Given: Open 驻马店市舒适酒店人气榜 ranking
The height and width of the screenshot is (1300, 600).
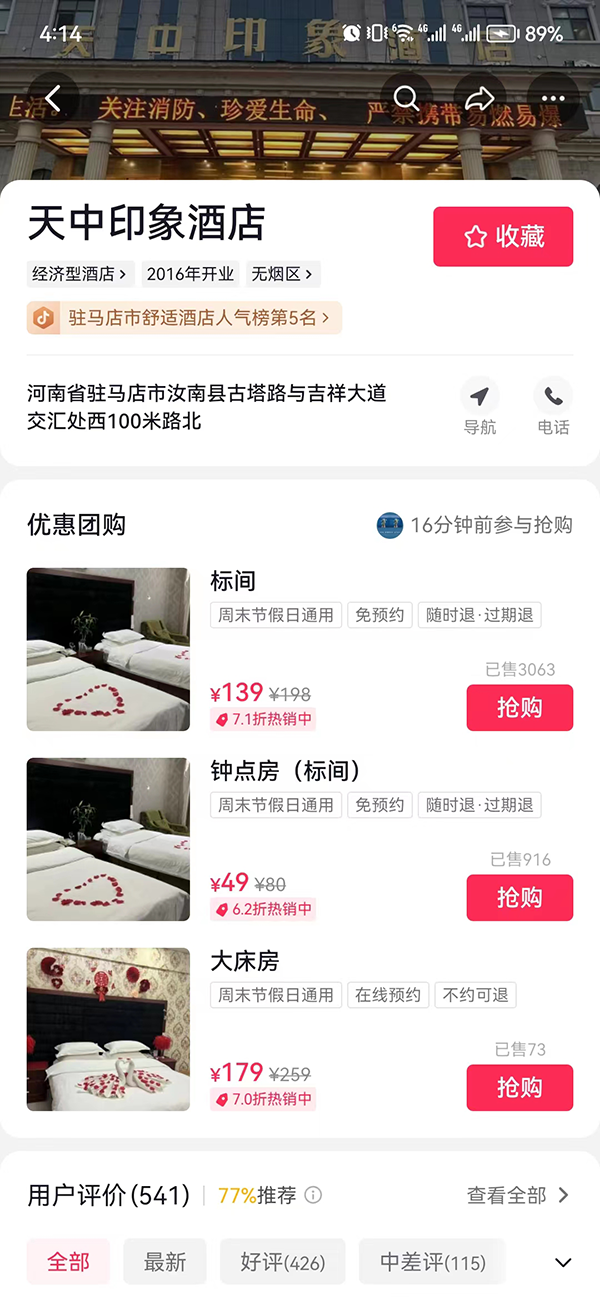Looking at the screenshot, I should point(185,318).
